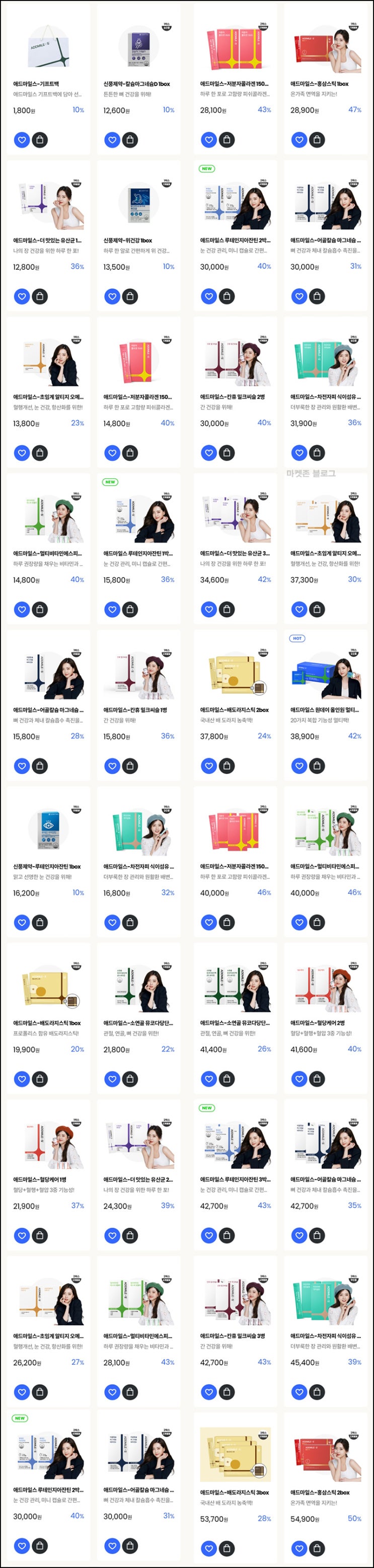
Task: Put 홍삼스틱 2box in cart
Action: pyautogui.click(x=317, y=1548)
